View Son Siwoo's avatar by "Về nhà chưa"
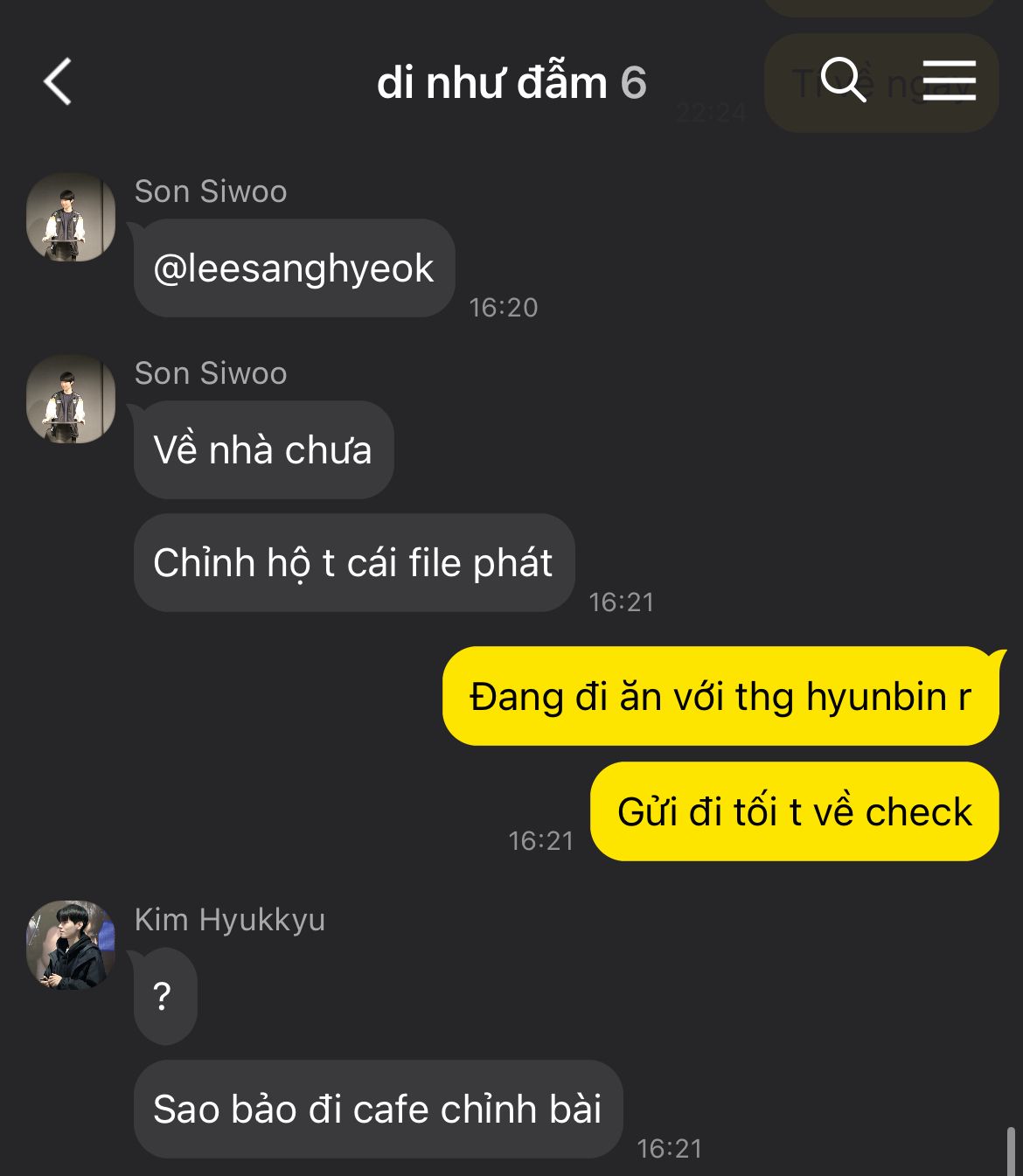The width and height of the screenshot is (1023, 1176). point(71,399)
